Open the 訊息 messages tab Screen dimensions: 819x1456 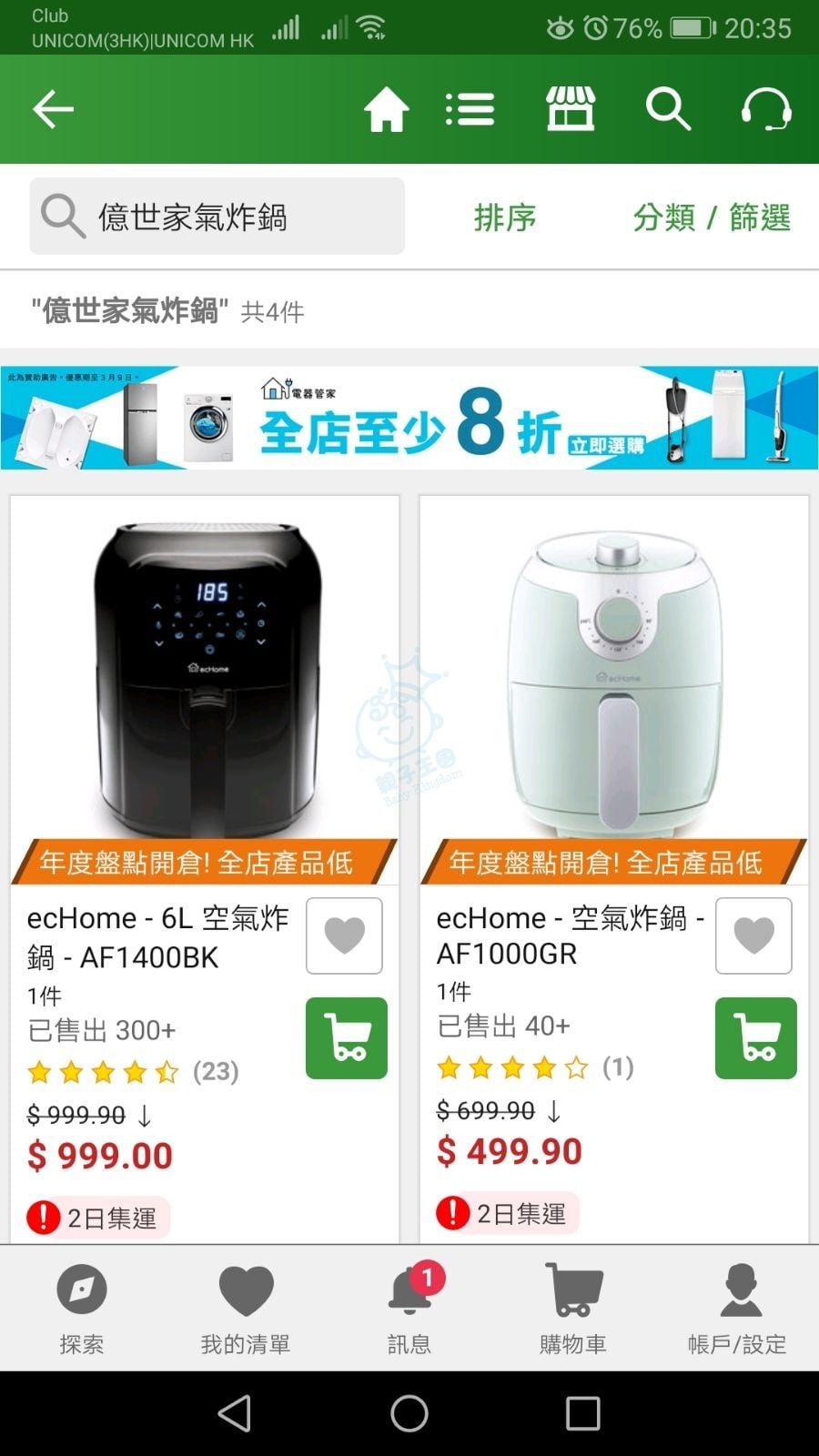(x=409, y=1308)
